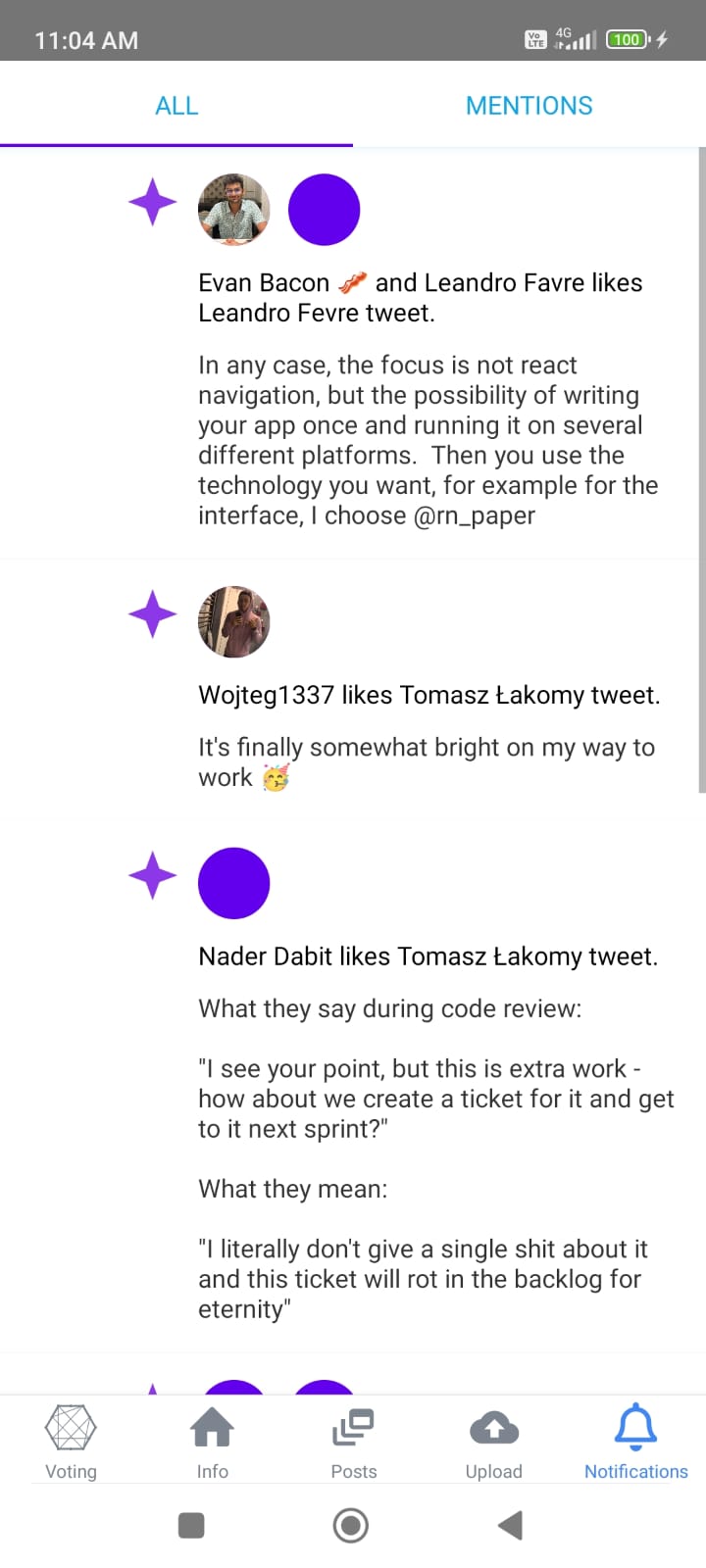Viewport: 706px width, 1568px height.
Task: Tap the recent apps square button
Action: (190, 1525)
